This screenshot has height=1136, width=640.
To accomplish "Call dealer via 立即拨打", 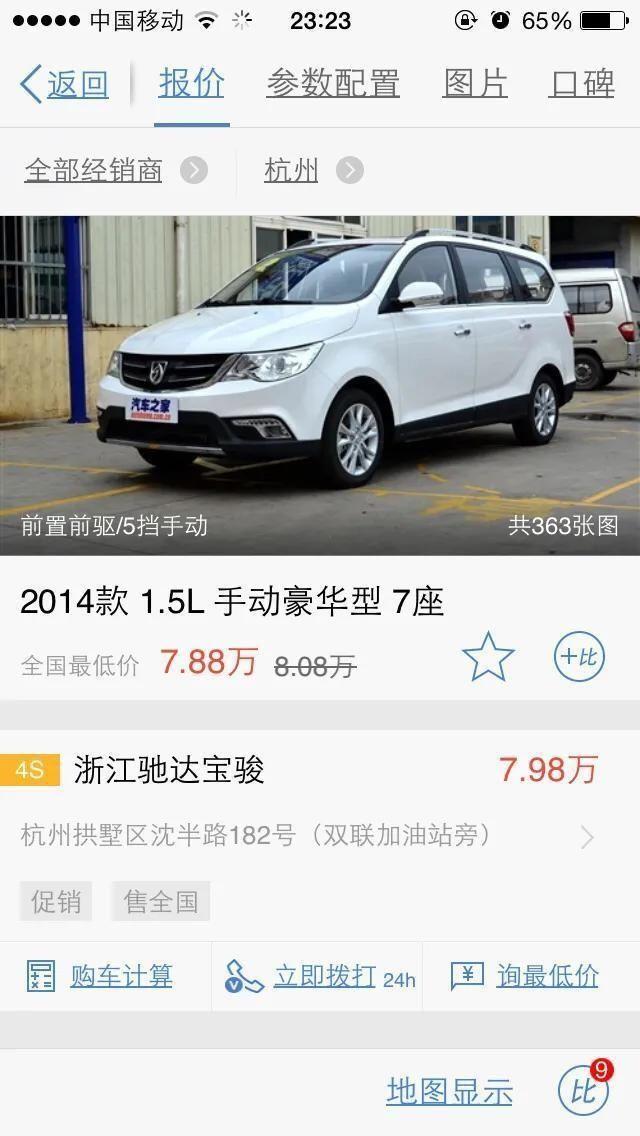I will tap(318, 976).
